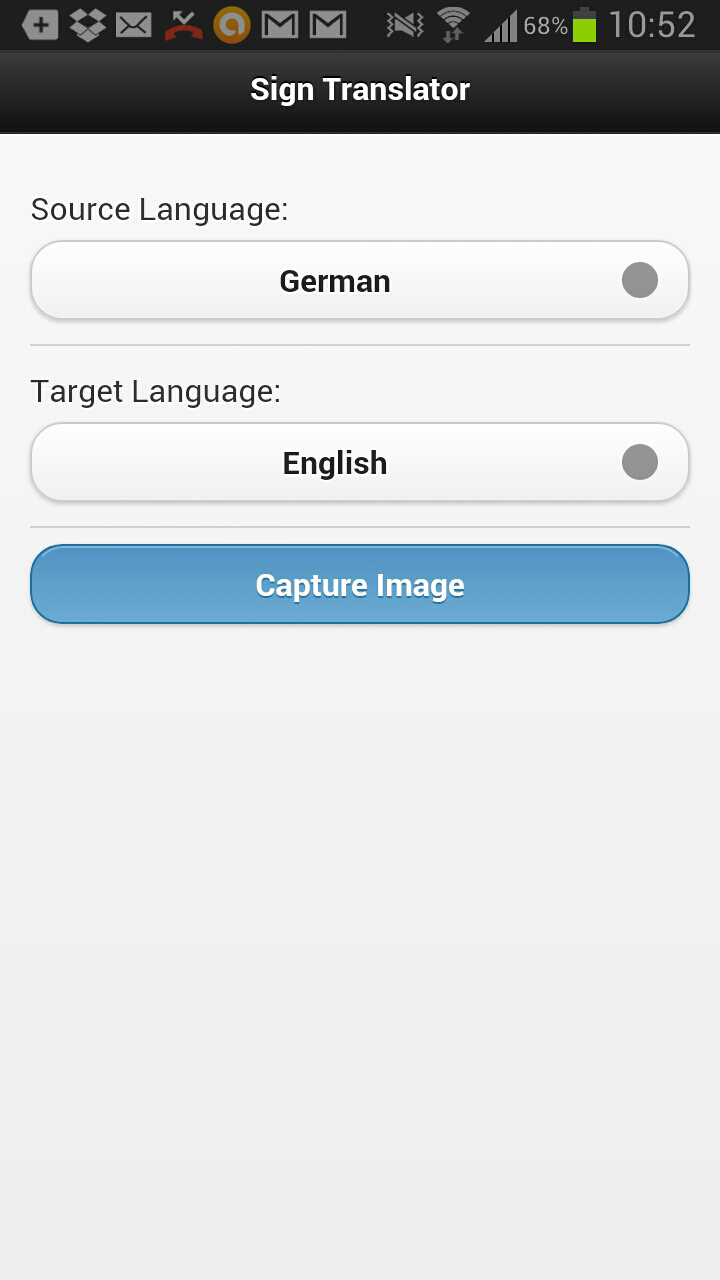Tap the email envelope notification icon
720x1280 pixels.
coord(131,25)
